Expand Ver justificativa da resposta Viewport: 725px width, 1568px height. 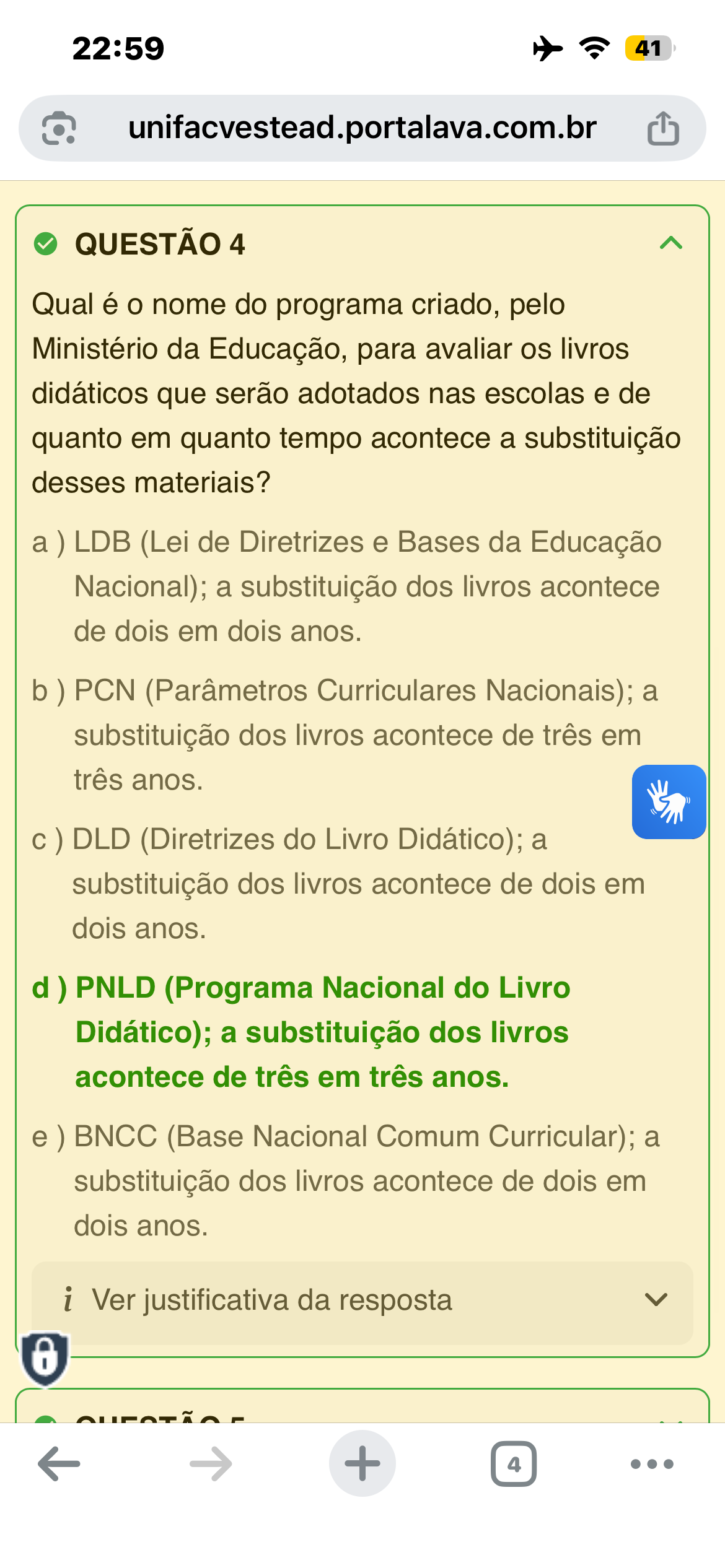(362, 1299)
